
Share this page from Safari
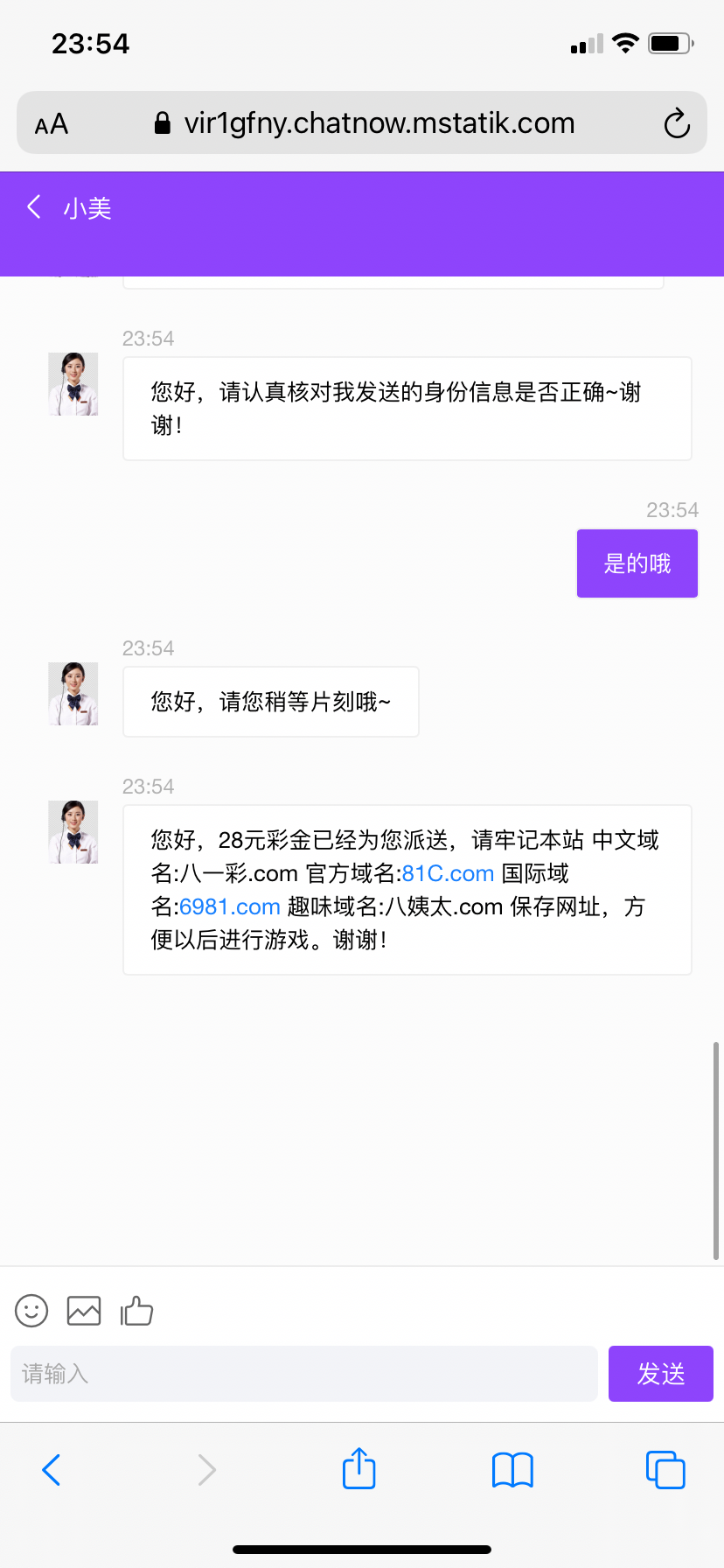click(359, 1468)
